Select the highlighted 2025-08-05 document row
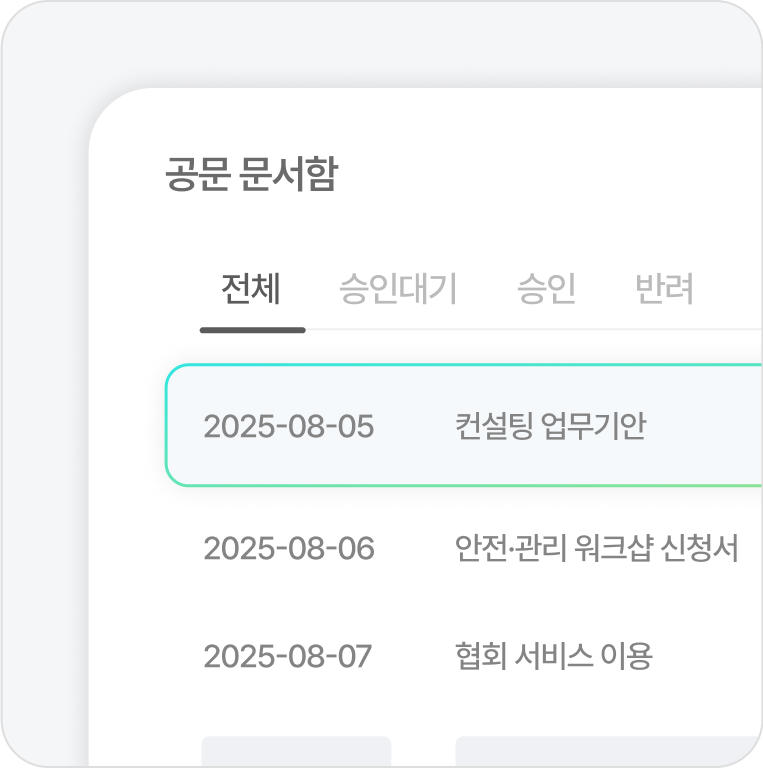This screenshot has width=763, height=768. [x=460, y=425]
